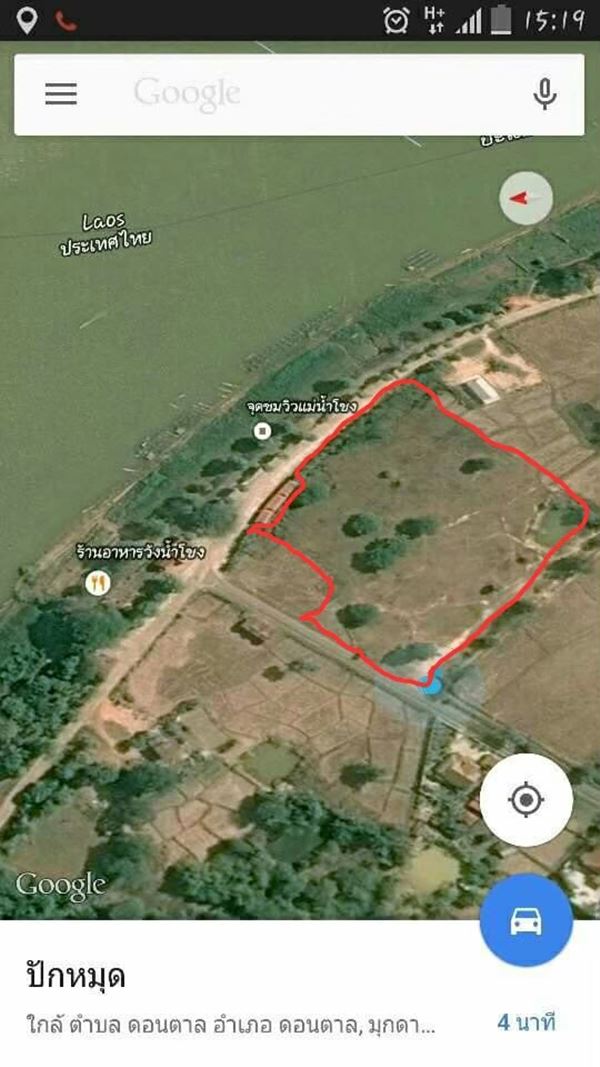Start driving directions with the car button
Image resolution: width=600 pixels, height=1067 pixels.
point(526,921)
